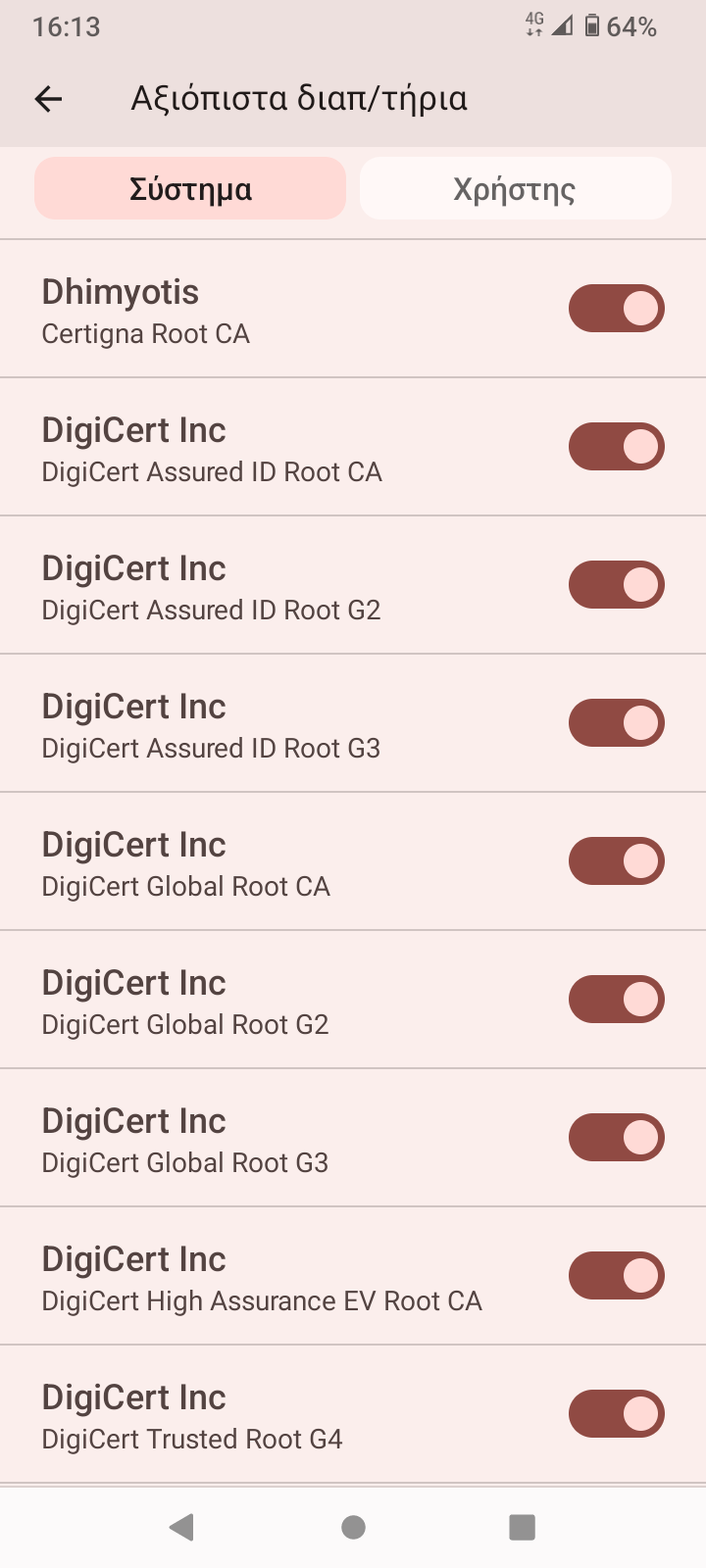706x1568 pixels.
Task: Disable DigiCert Assured ID Root G3 certificate
Action: pyautogui.click(x=617, y=723)
